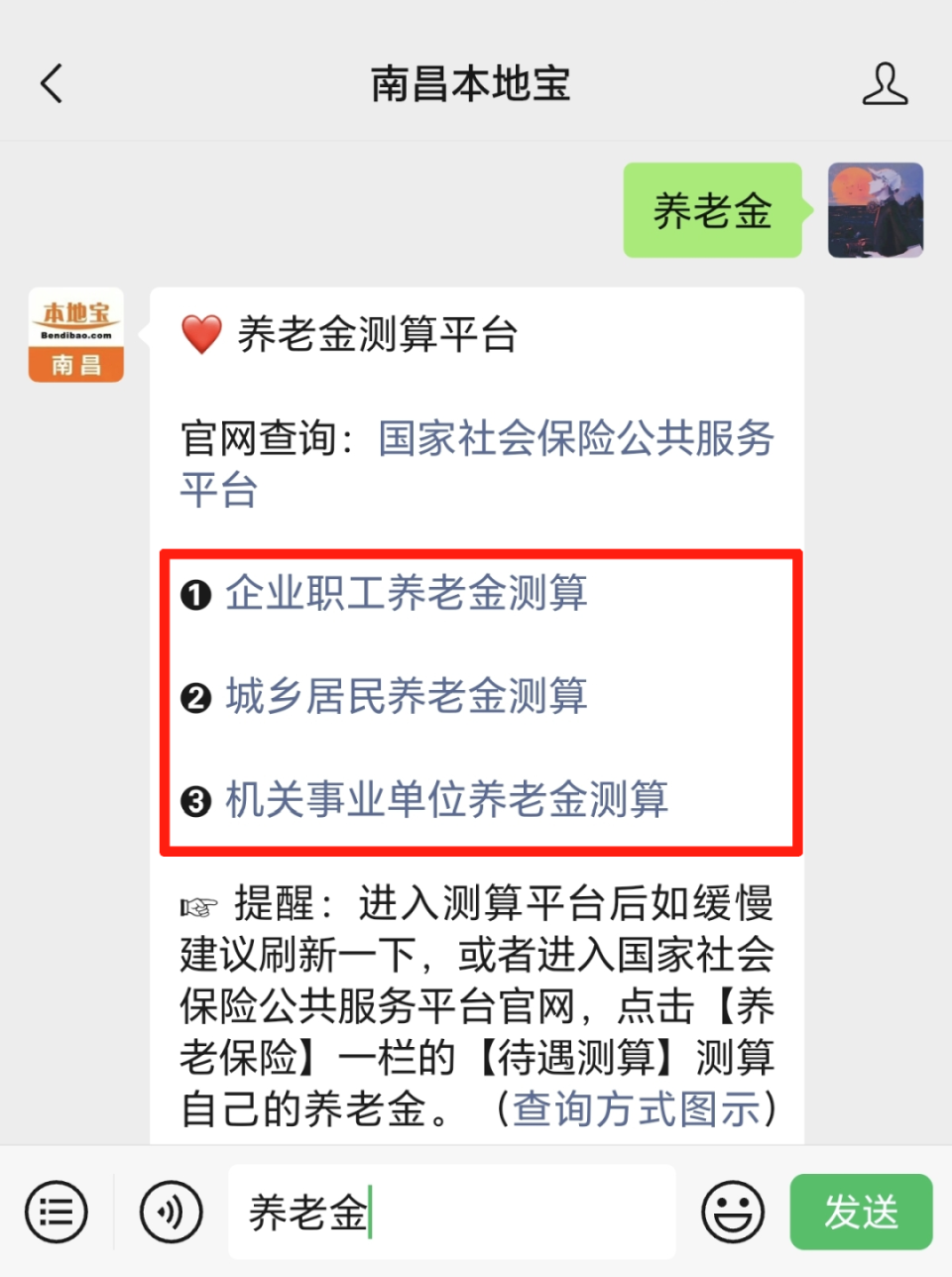Tap the 南昌本地宝 chat title
Viewport: 952px width, 1277px height.
470,84
